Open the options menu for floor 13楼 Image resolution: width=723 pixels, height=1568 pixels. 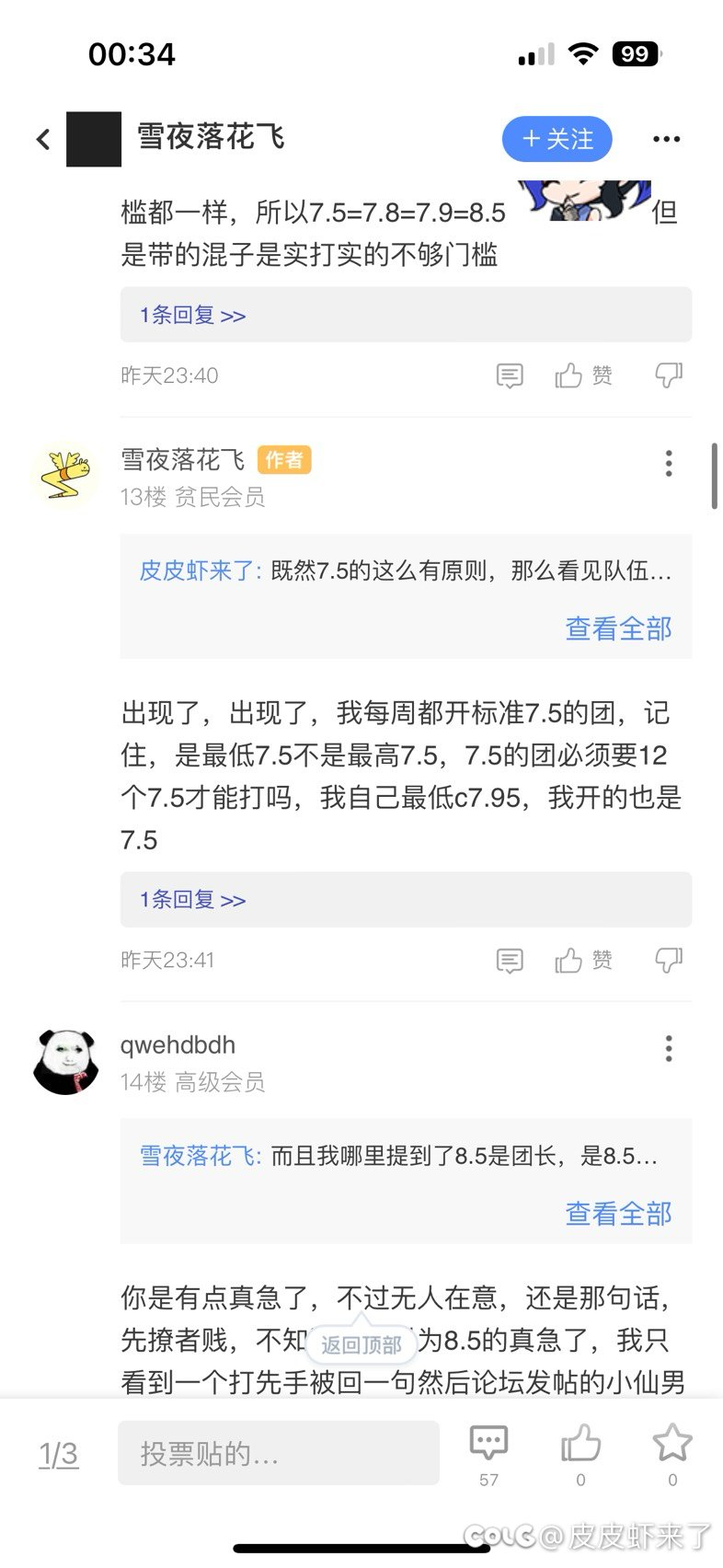(669, 463)
